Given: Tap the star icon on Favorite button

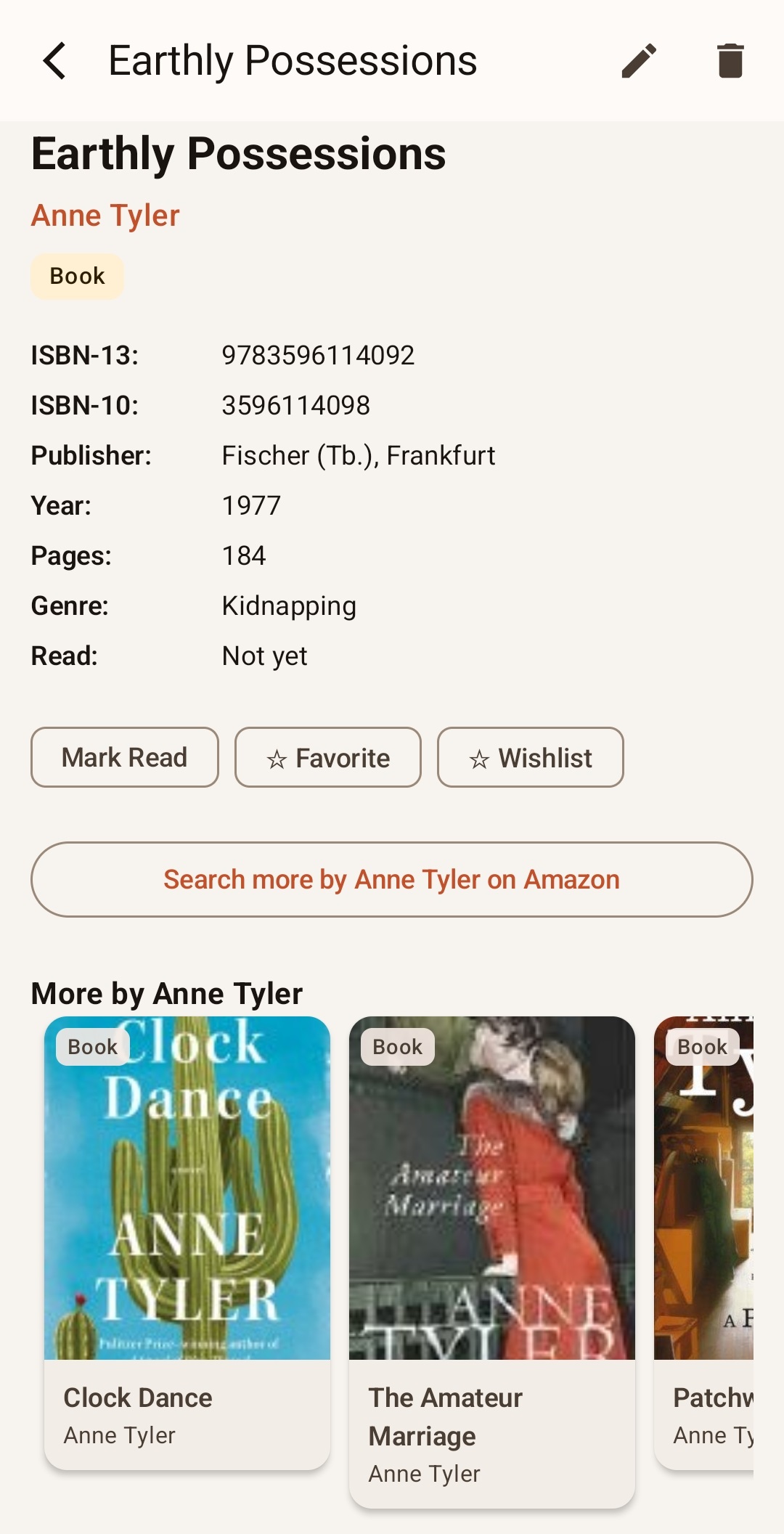Looking at the screenshot, I should tap(277, 758).
